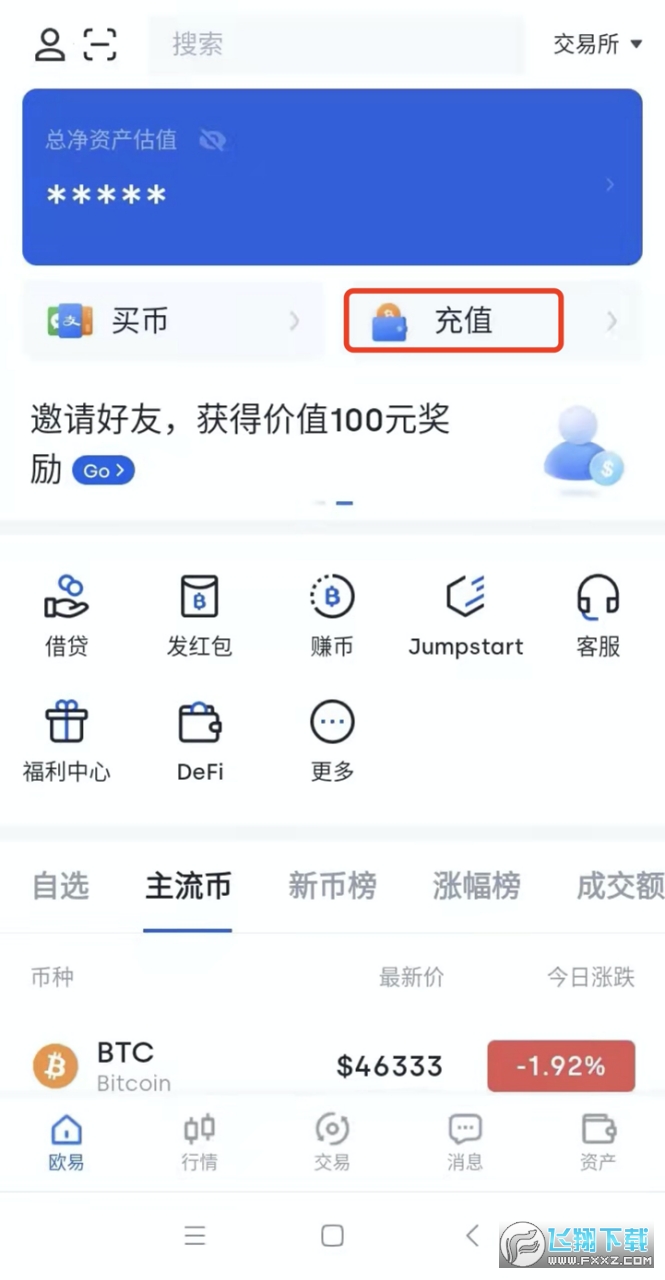Switch to 行情 markets tab
665x1280 pixels.
pos(199,1142)
